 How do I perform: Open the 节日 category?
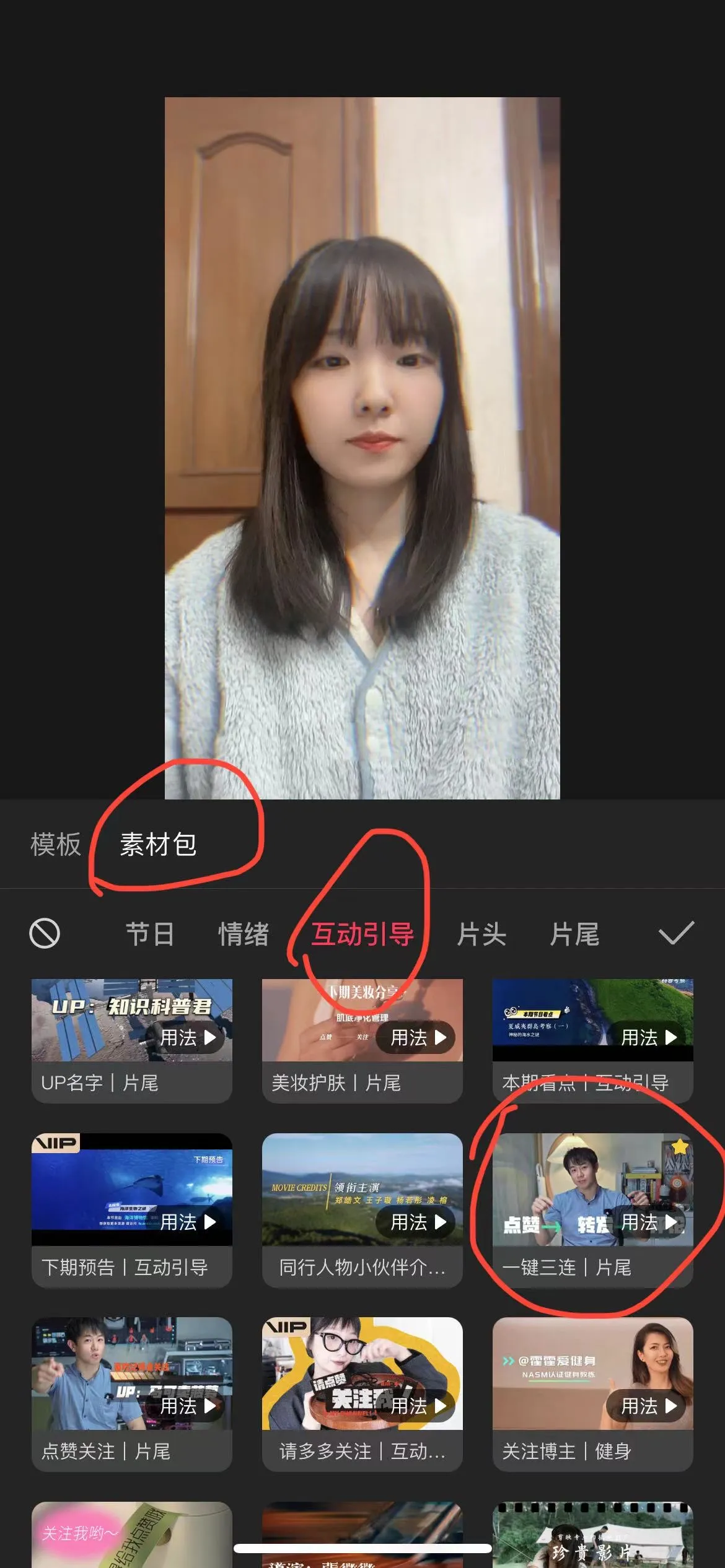(x=149, y=934)
